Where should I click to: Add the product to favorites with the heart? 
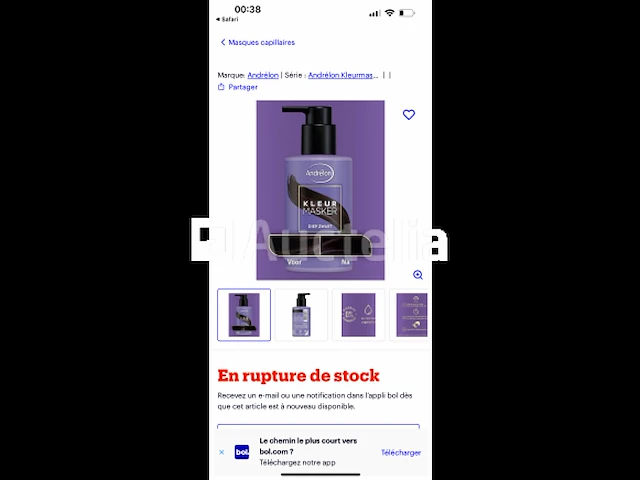coord(409,115)
